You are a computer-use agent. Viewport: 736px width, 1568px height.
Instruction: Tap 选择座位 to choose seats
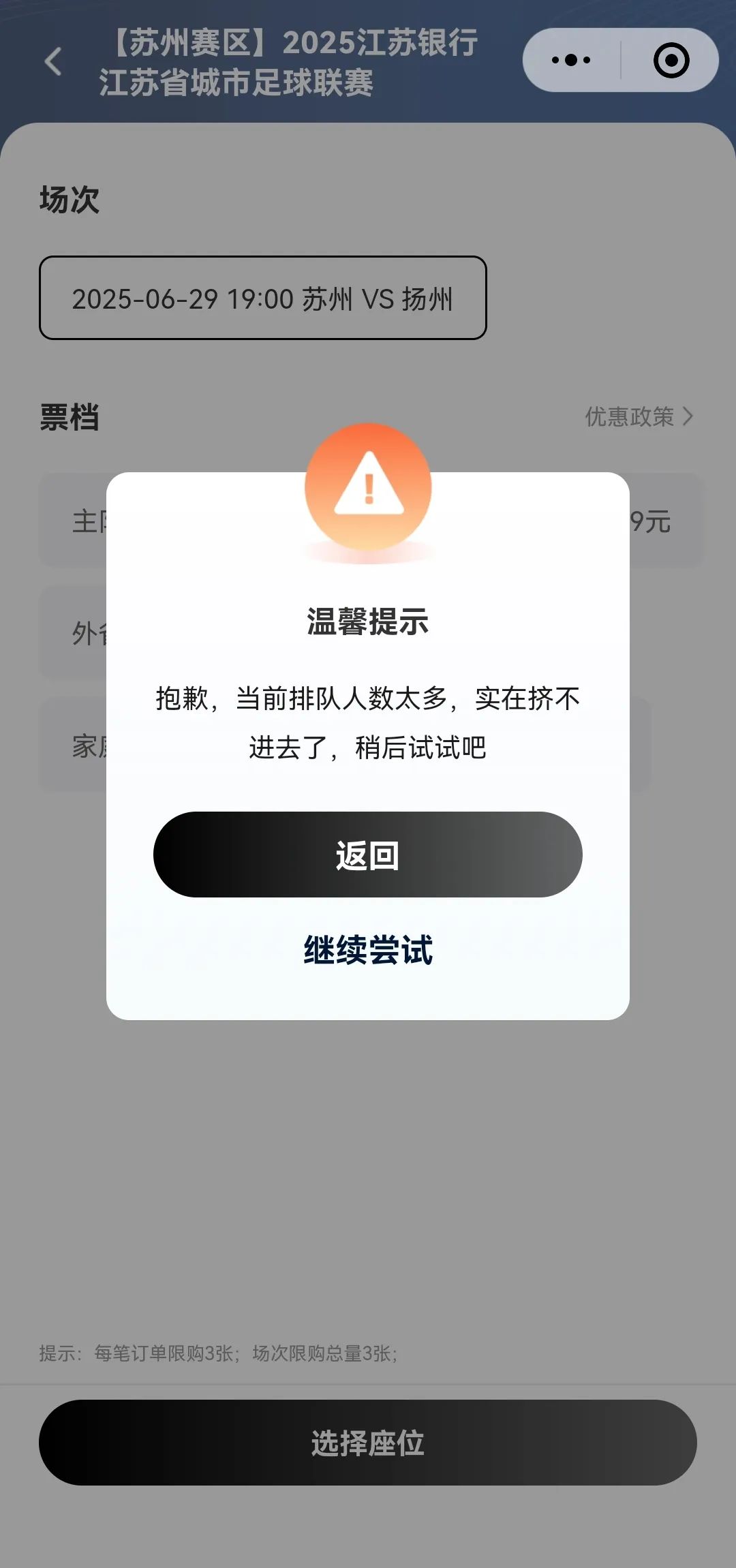coord(368,1443)
